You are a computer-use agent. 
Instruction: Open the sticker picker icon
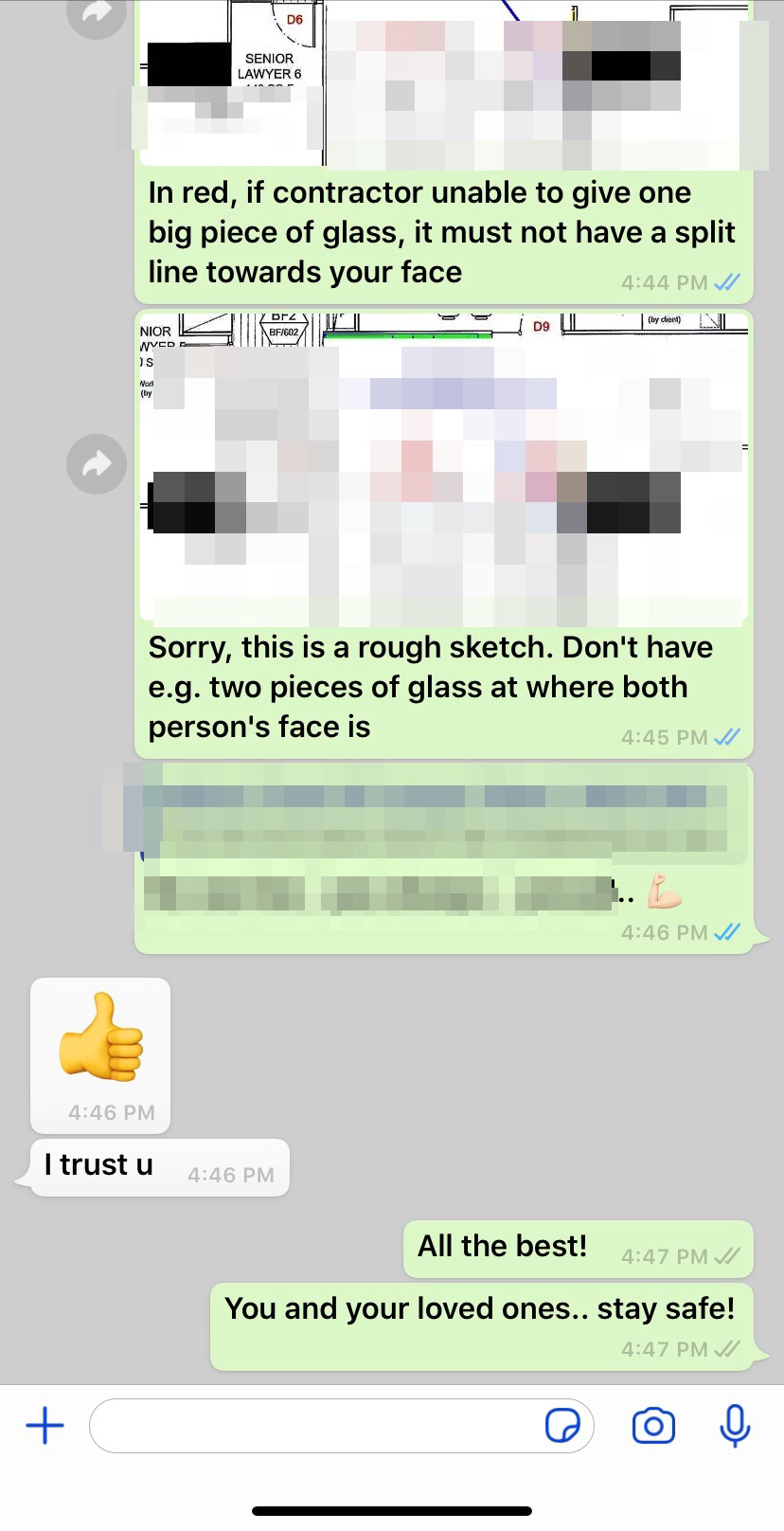(562, 1426)
